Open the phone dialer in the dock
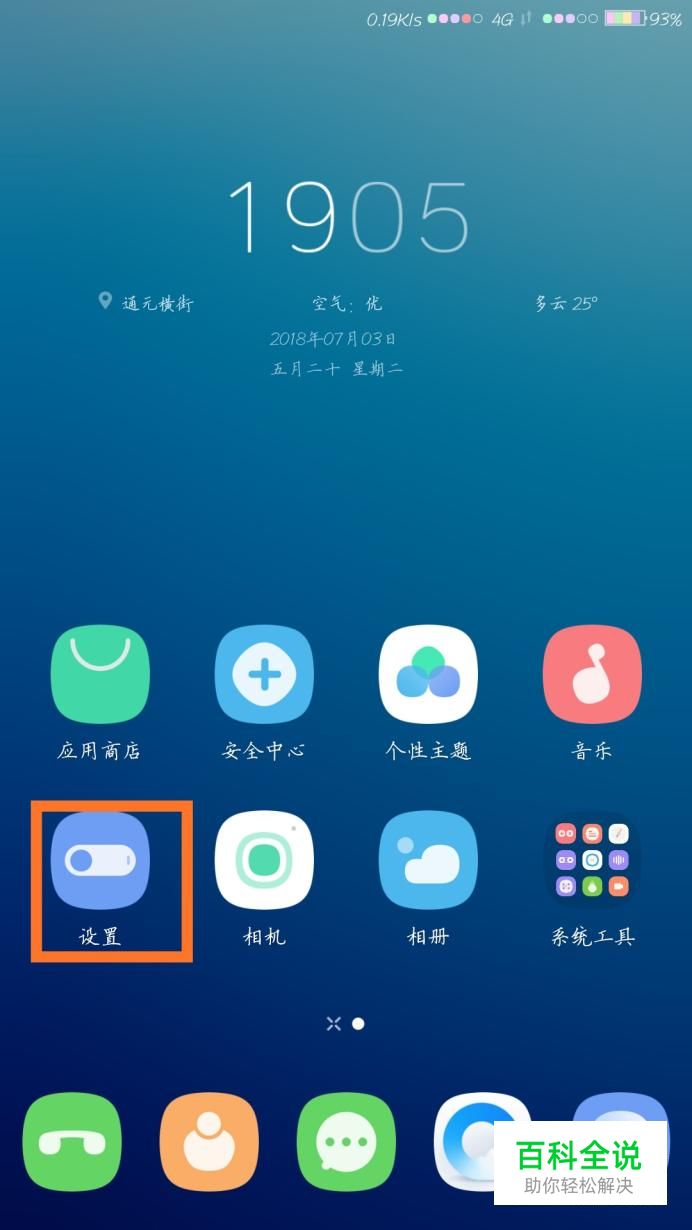The width and height of the screenshot is (692, 1230). point(72,1142)
